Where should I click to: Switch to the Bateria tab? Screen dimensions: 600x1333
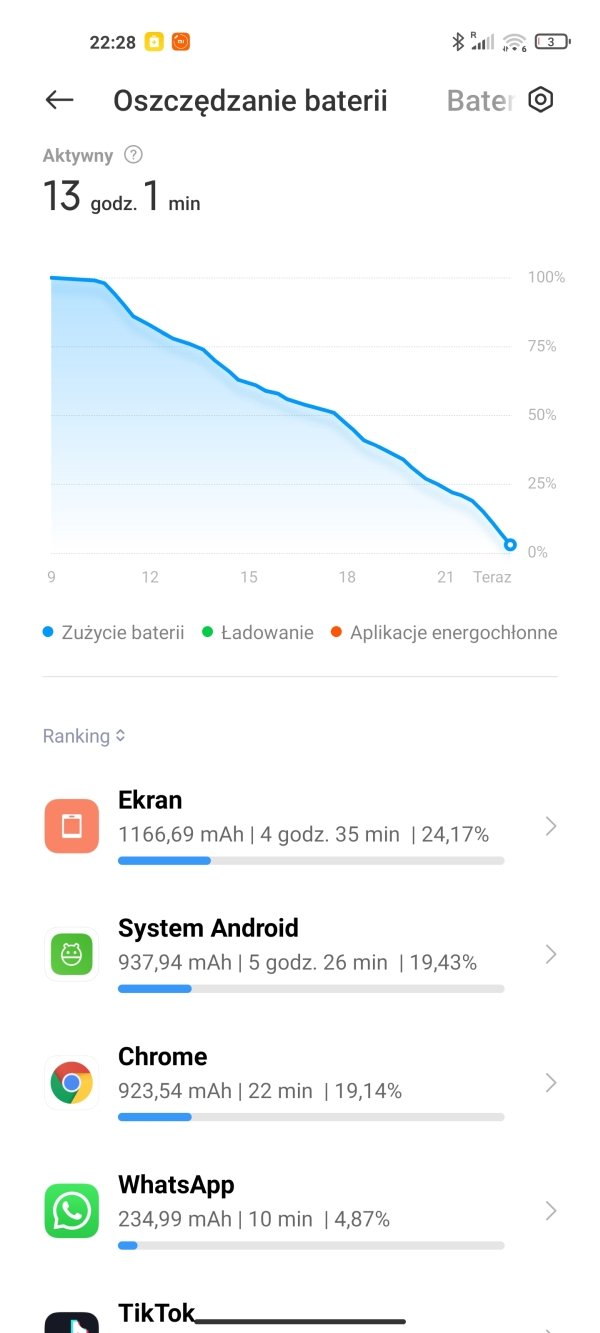(480, 101)
